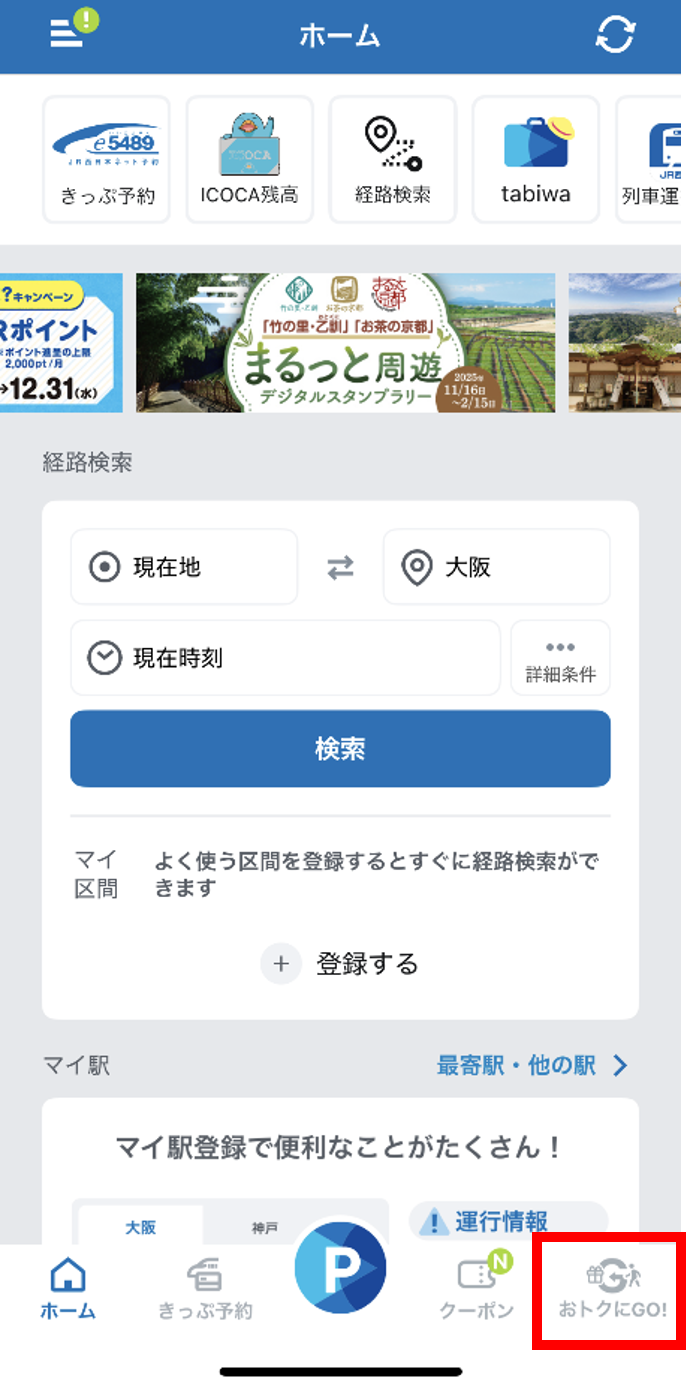Switch to the おトクにGO! tab

click(x=612, y=1290)
